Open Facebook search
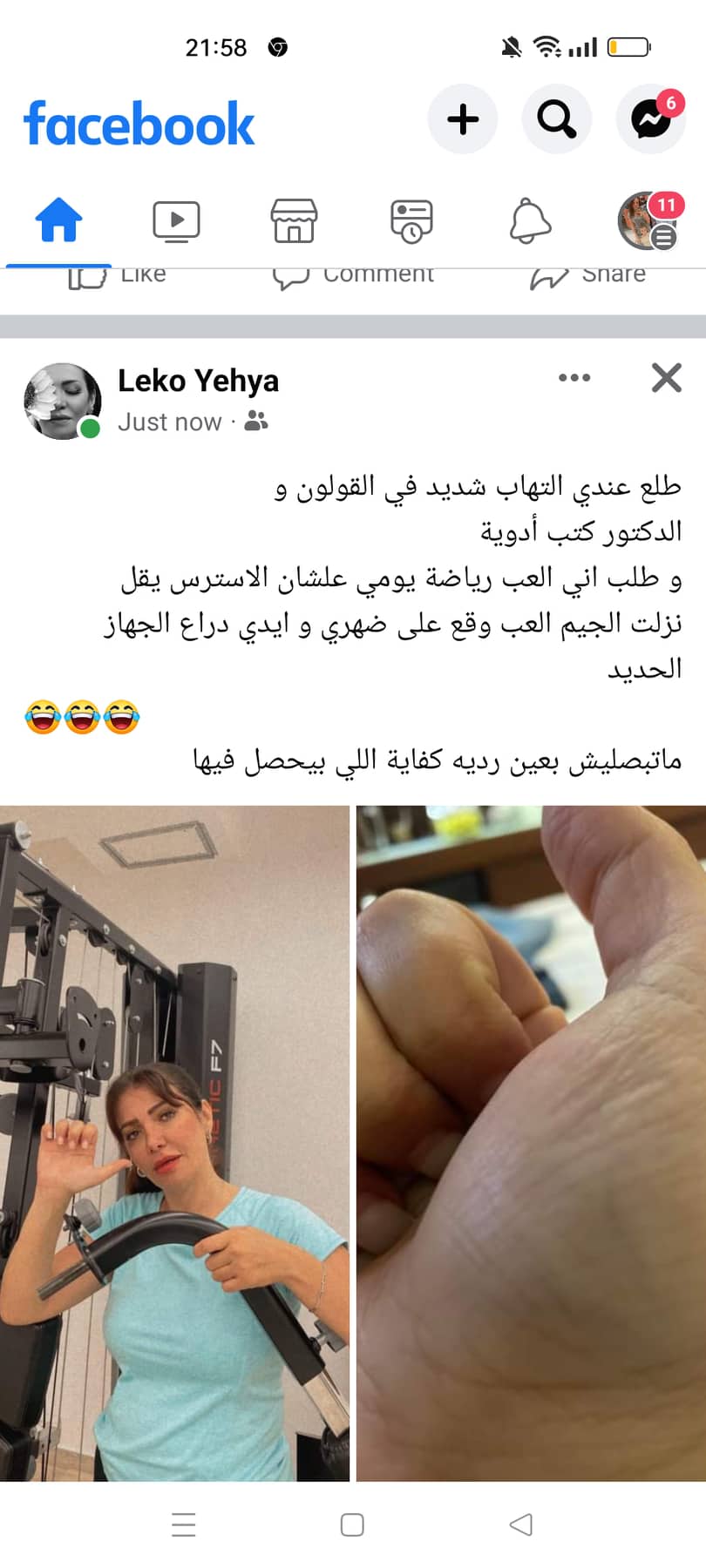 pyautogui.click(x=556, y=119)
